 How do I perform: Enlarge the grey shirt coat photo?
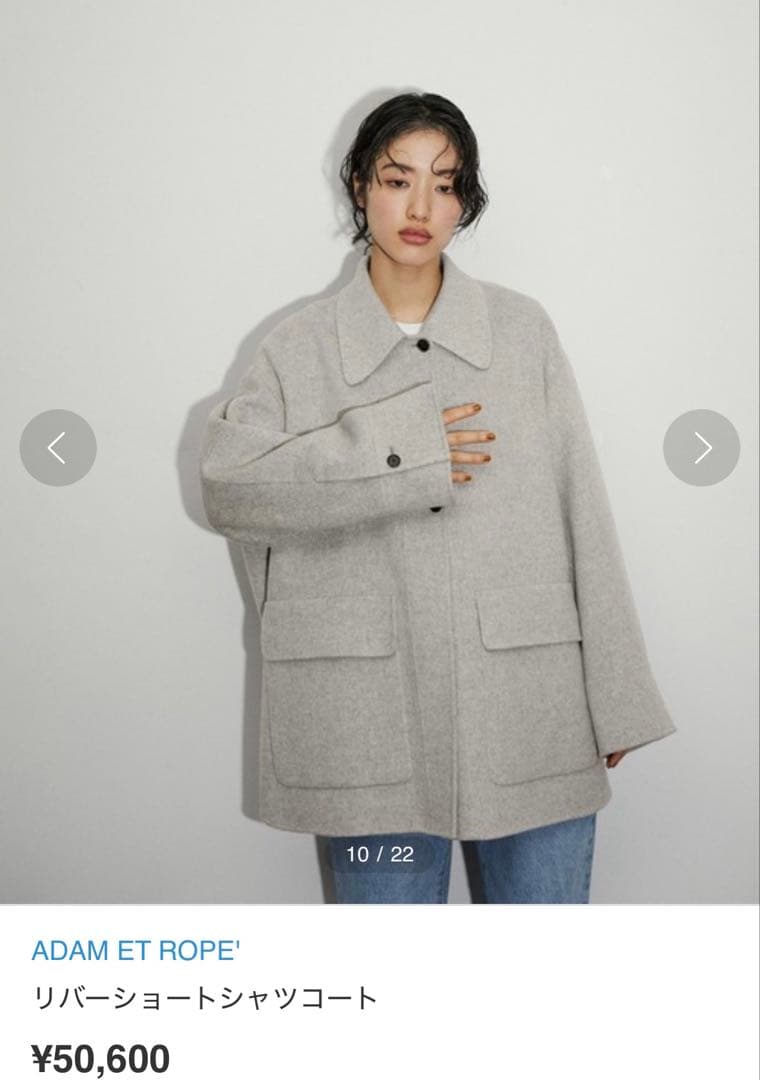click(380, 600)
